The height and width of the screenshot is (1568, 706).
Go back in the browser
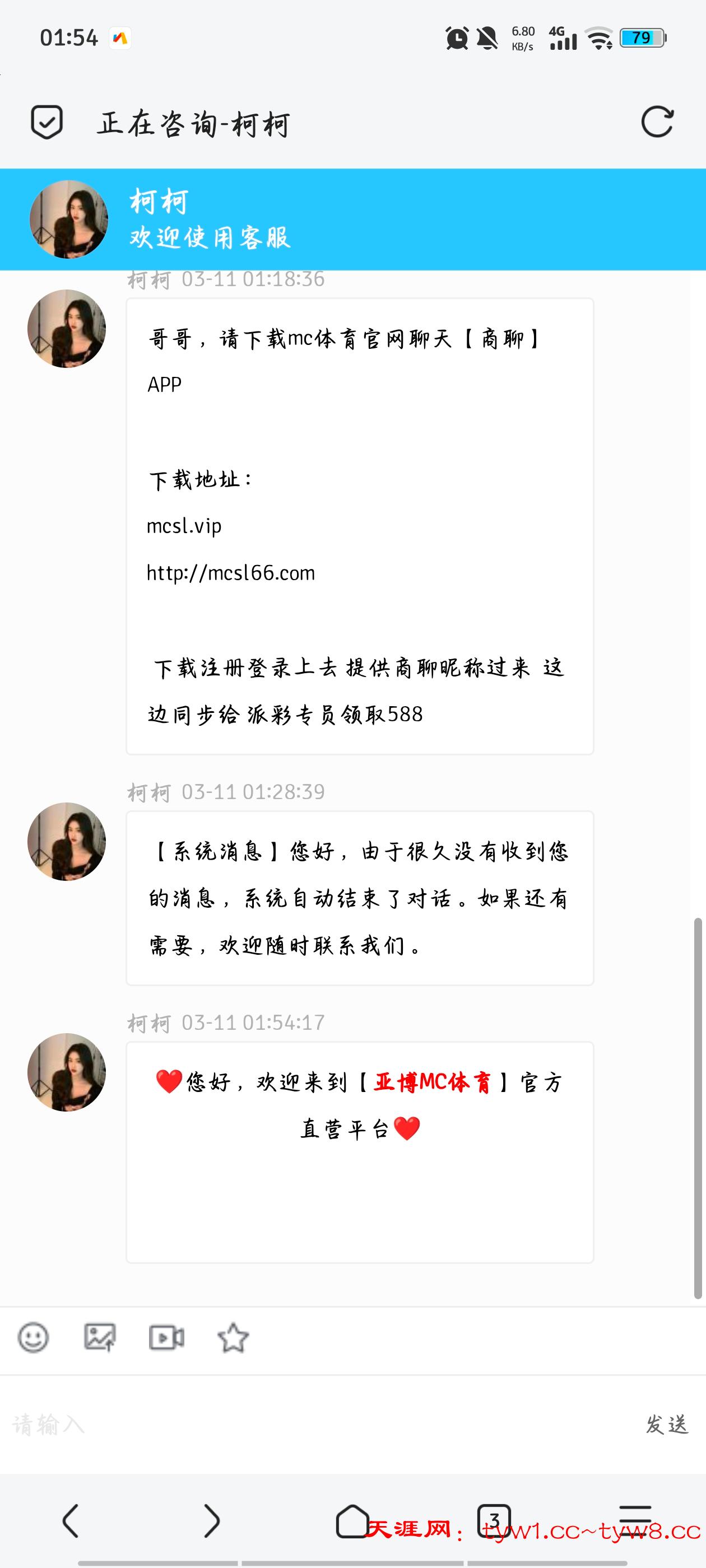coord(71,1520)
